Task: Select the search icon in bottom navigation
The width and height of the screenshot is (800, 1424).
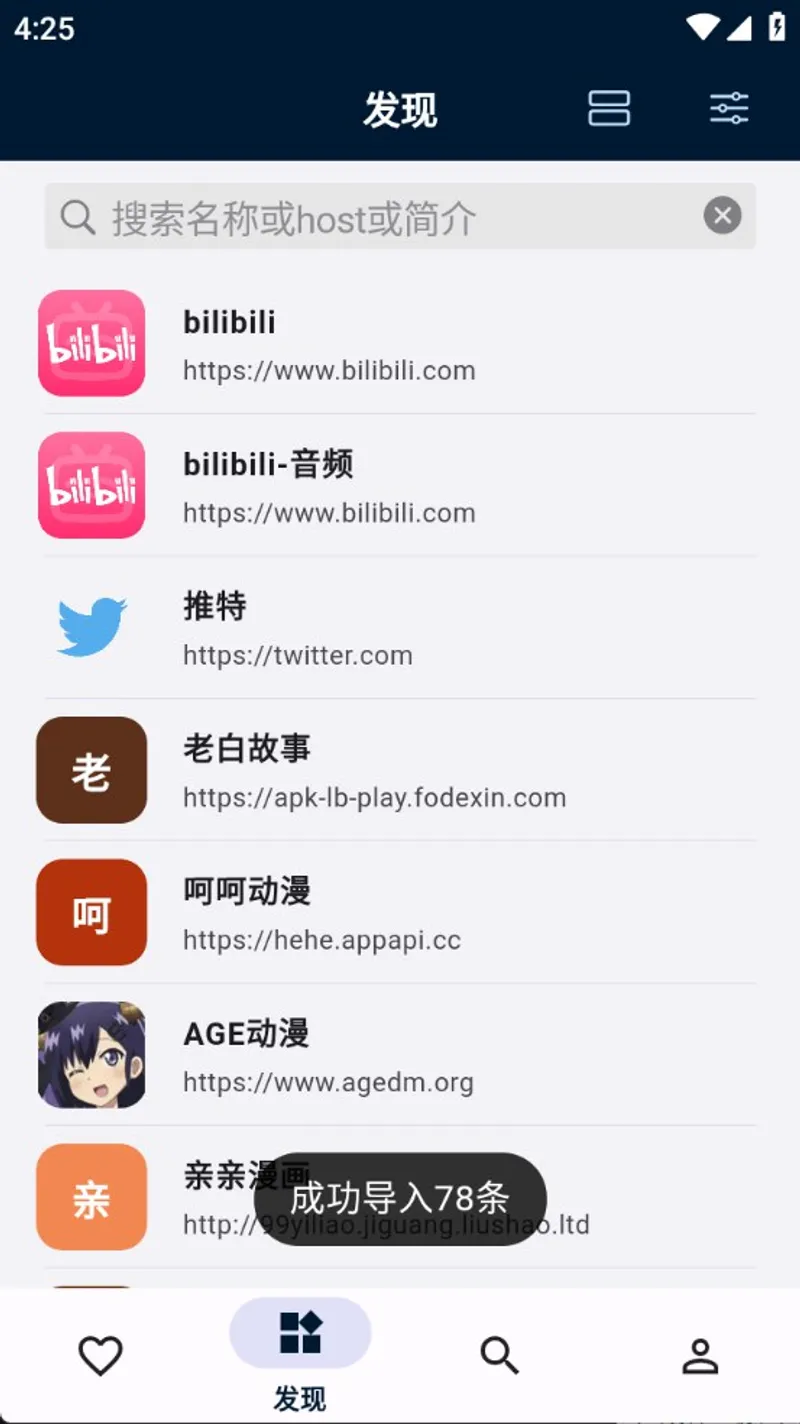Action: pyautogui.click(x=499, y=1355)
